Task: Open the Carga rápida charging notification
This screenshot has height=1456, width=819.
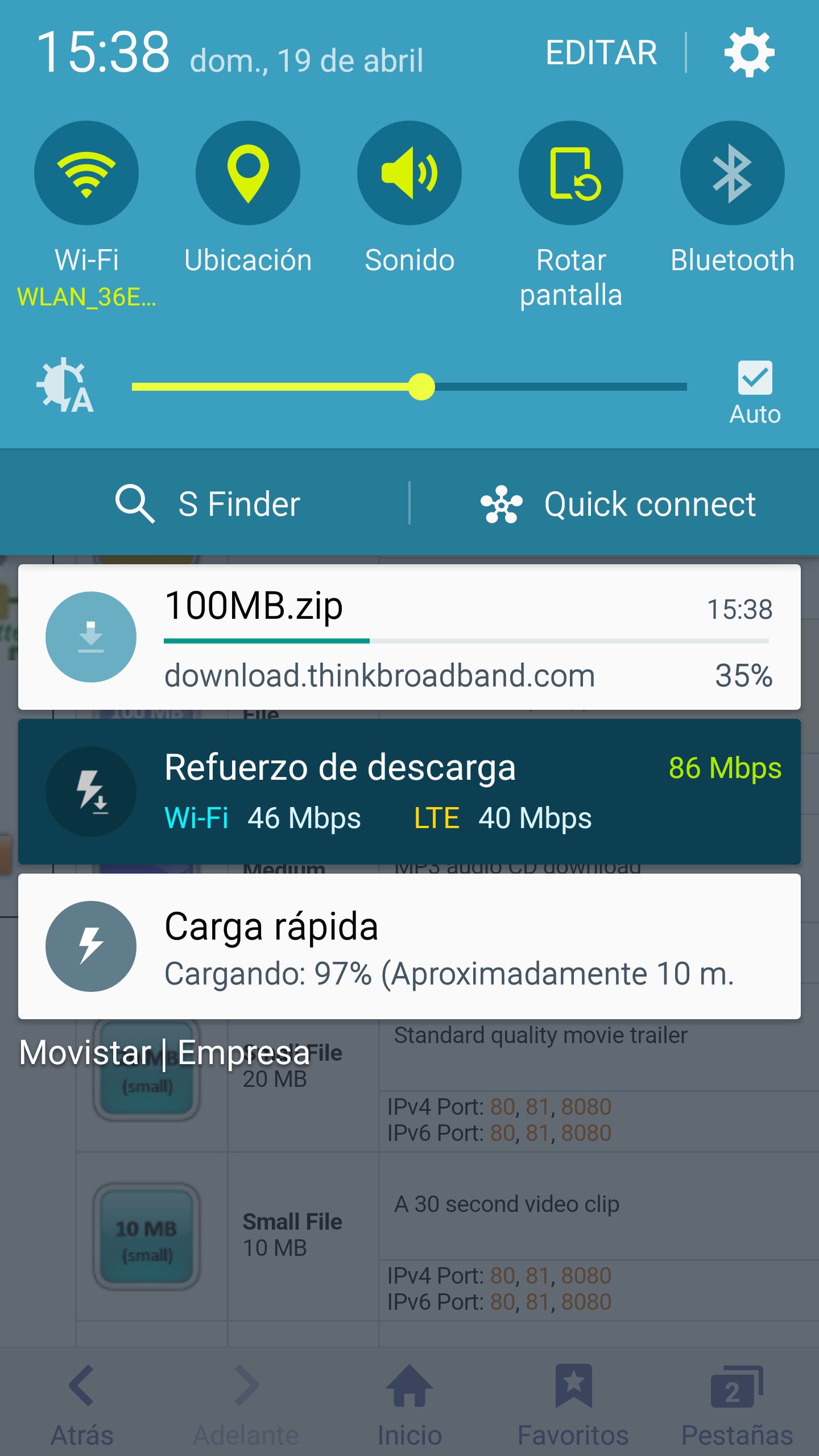Action: coord(409,946)
